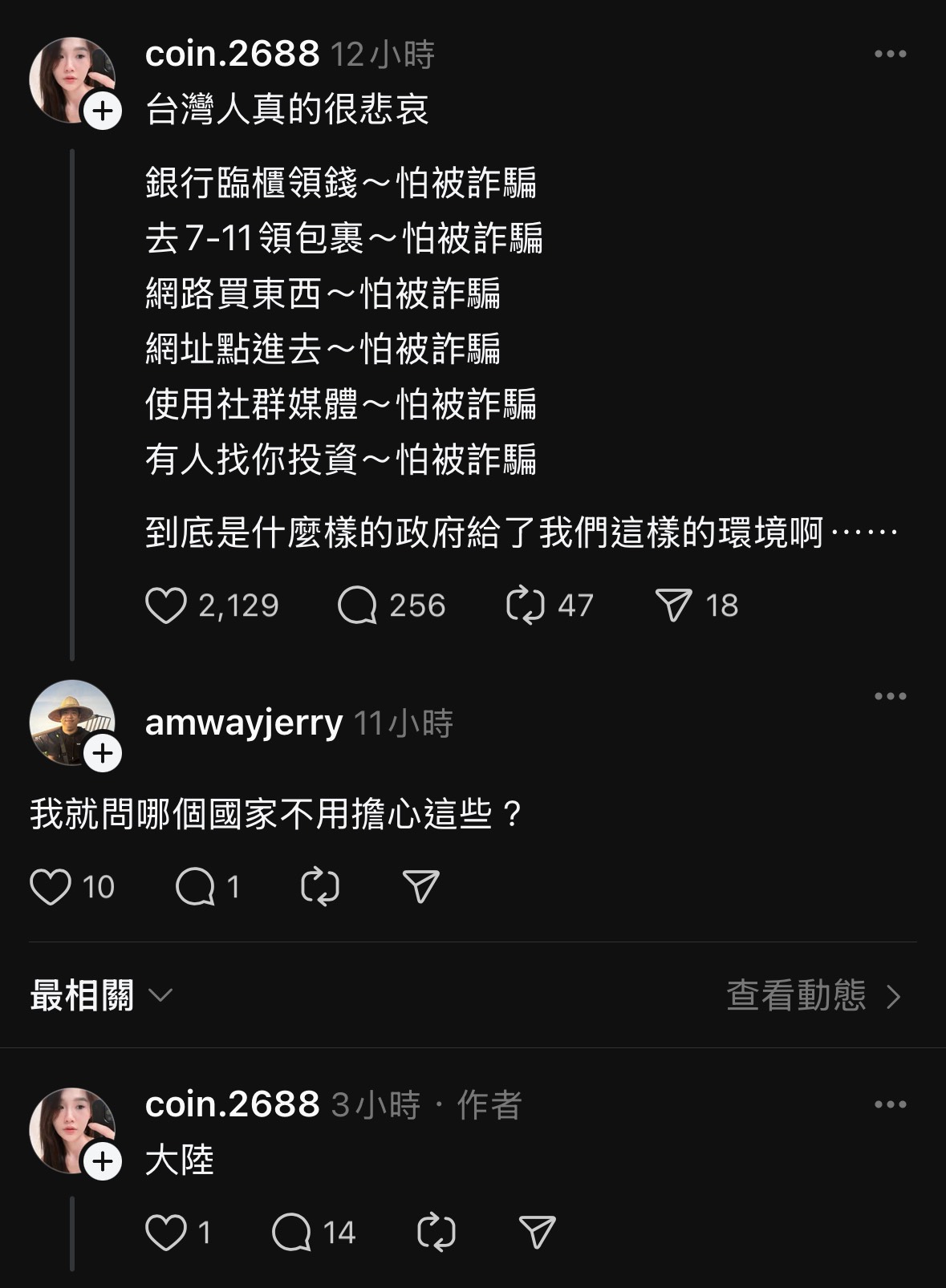Like the 大陸 reply by coin.2688
This screenshot has width=946, height=1288.
(166, 1233)
